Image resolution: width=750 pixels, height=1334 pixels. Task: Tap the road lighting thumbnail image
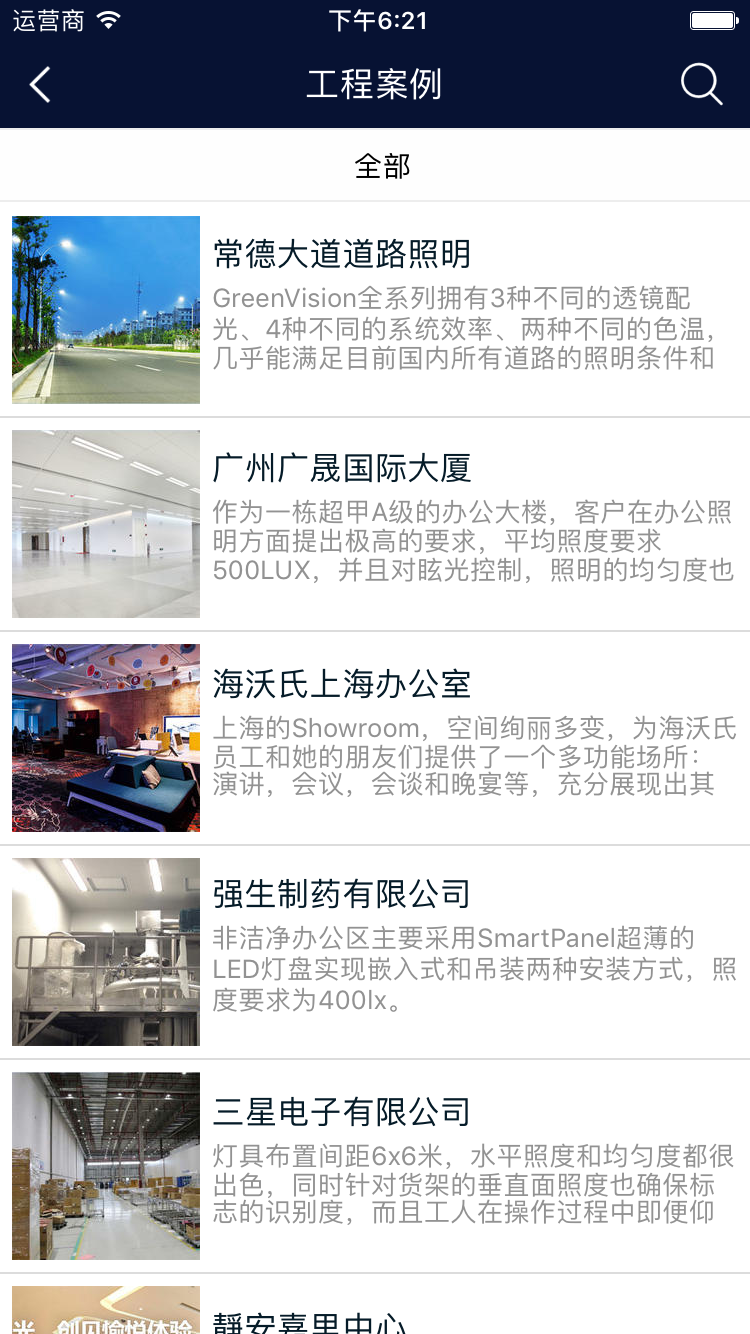click(105, 310)
